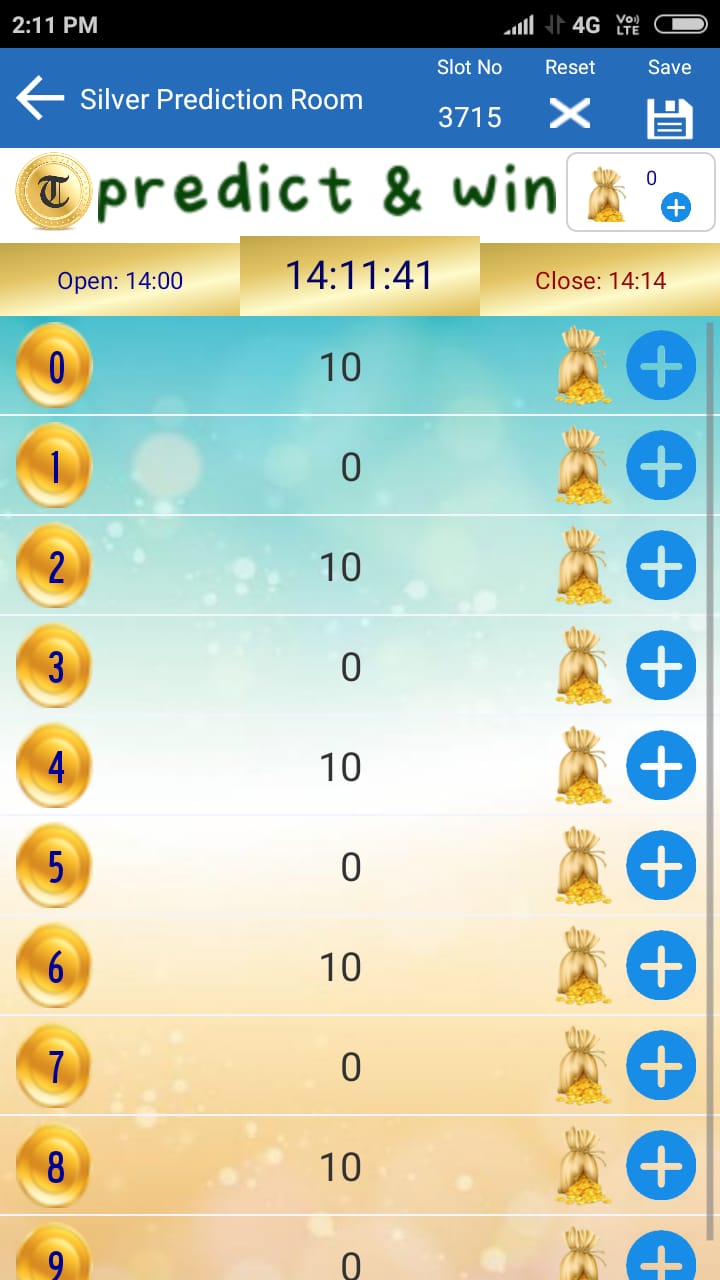Save predictions with the floppy disk icon
Screen dimensions: 720x1280
(669, 119)
